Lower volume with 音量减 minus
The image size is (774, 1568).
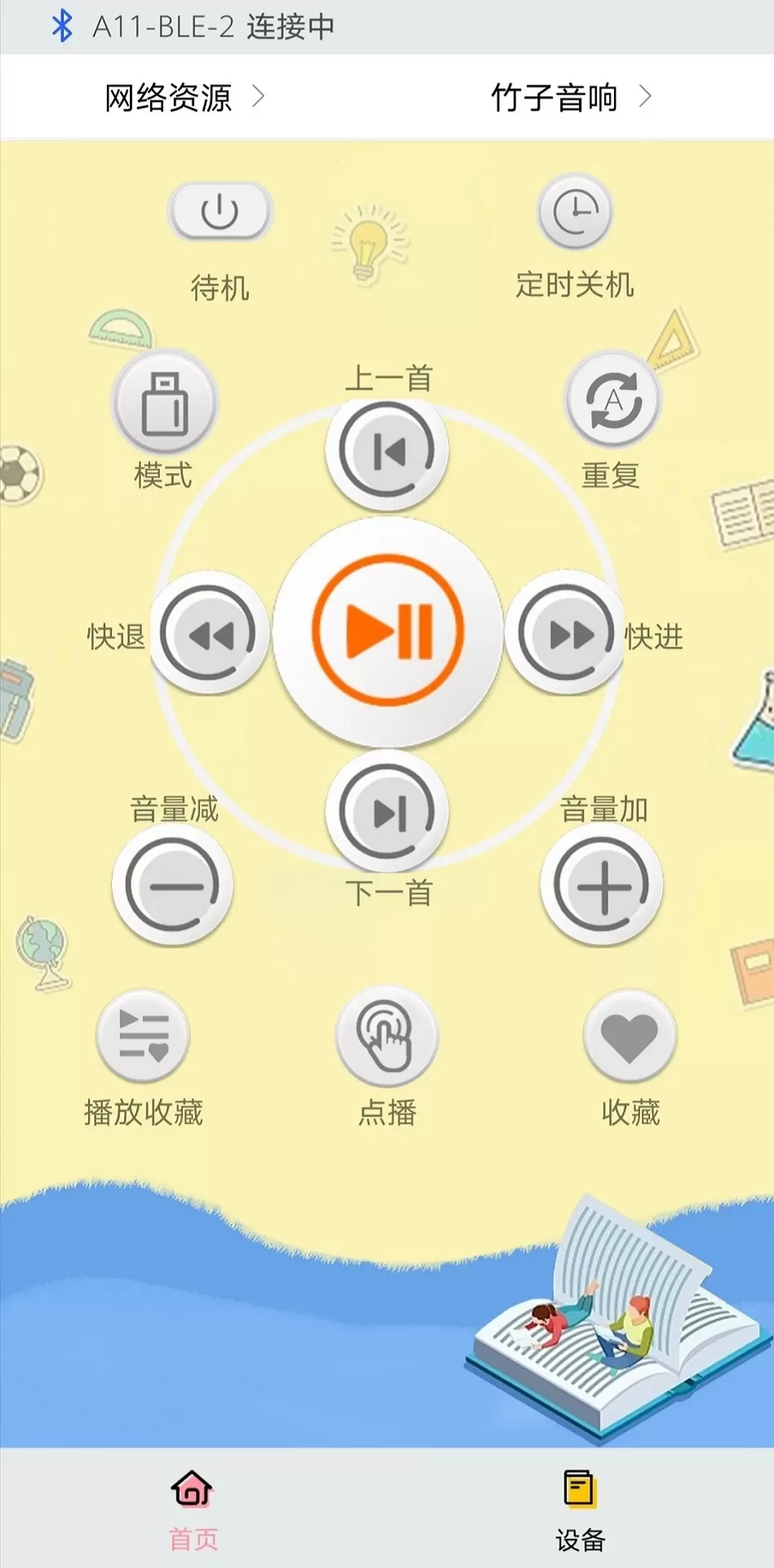pos(173,885)
